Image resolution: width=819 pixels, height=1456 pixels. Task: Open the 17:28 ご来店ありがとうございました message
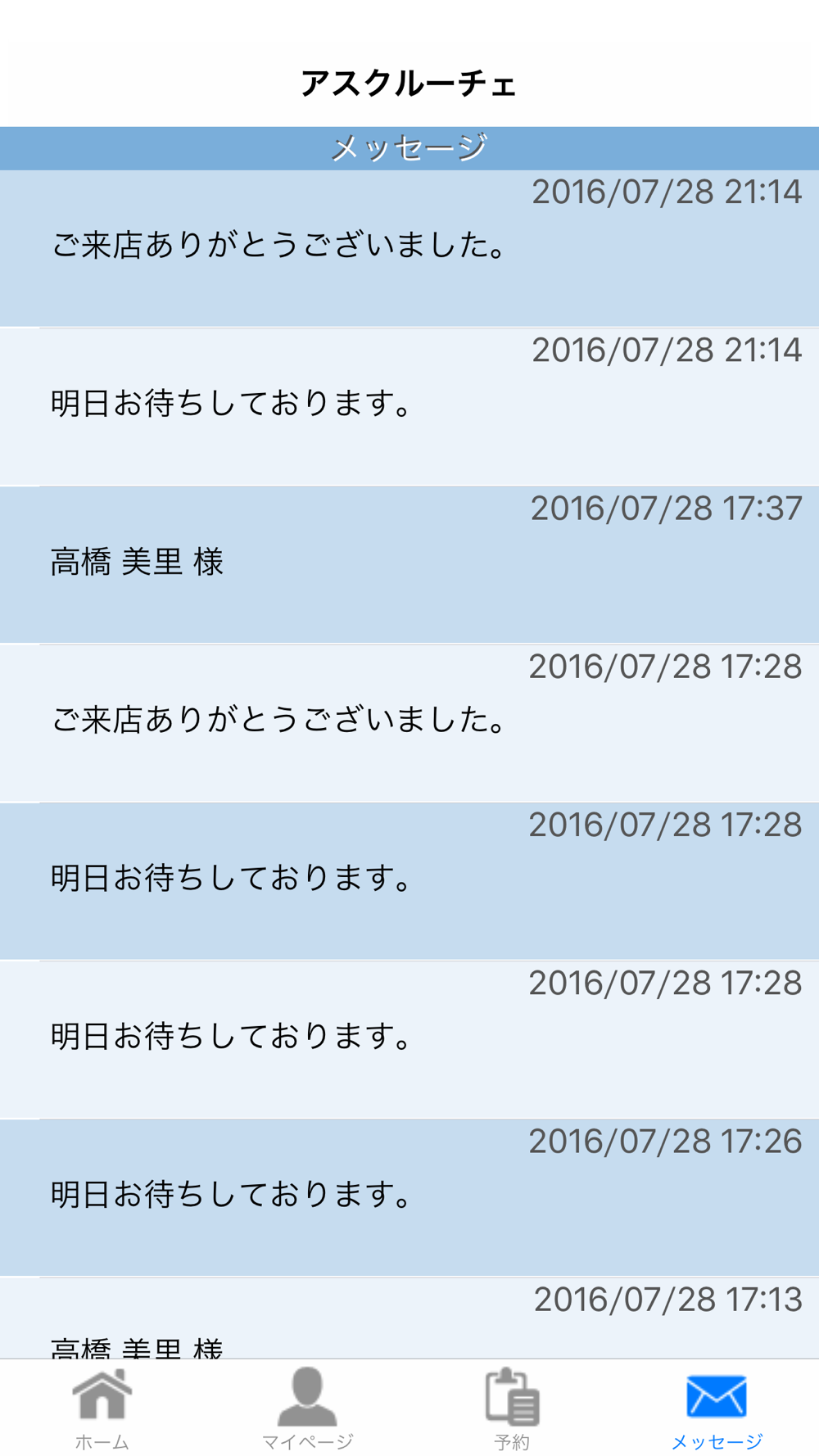(x=409, y=723)
